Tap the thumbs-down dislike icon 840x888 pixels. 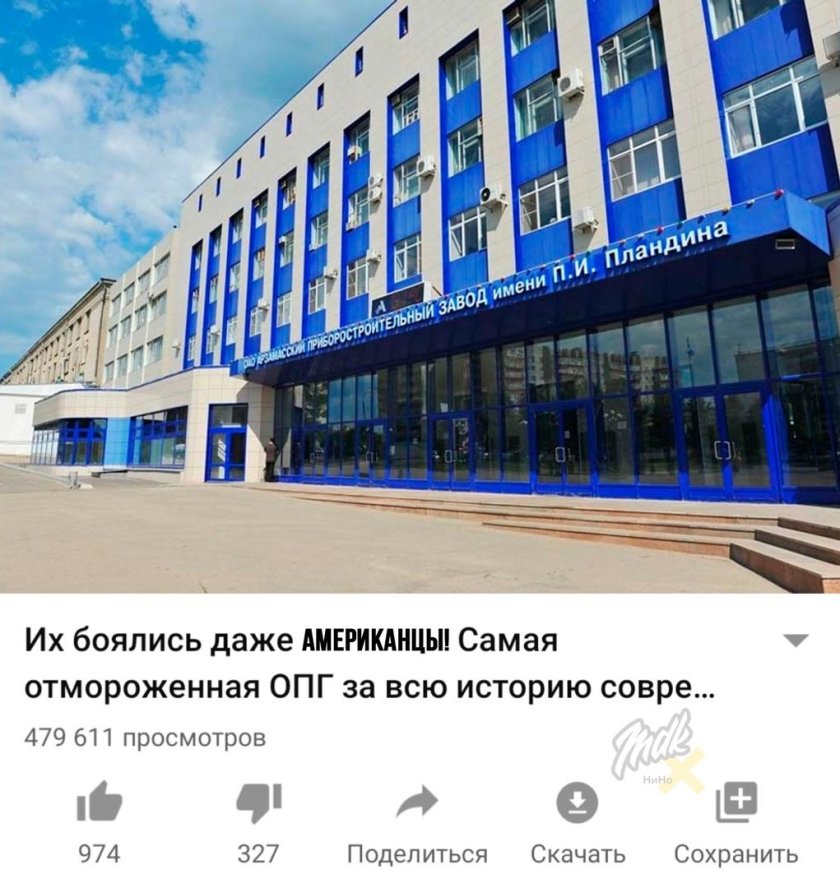coord(259,801)
